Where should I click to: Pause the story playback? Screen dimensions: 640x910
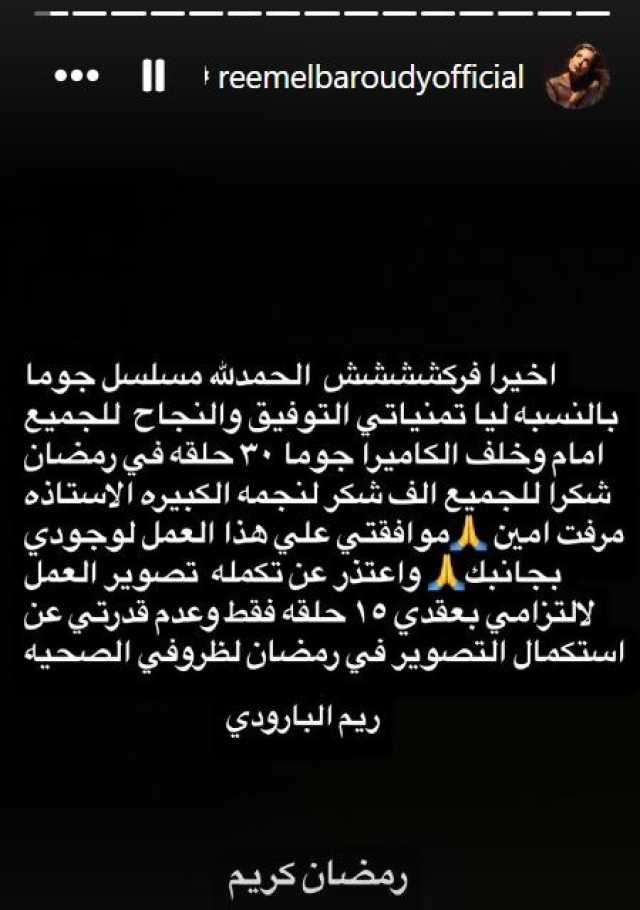(x=153, y=77)
